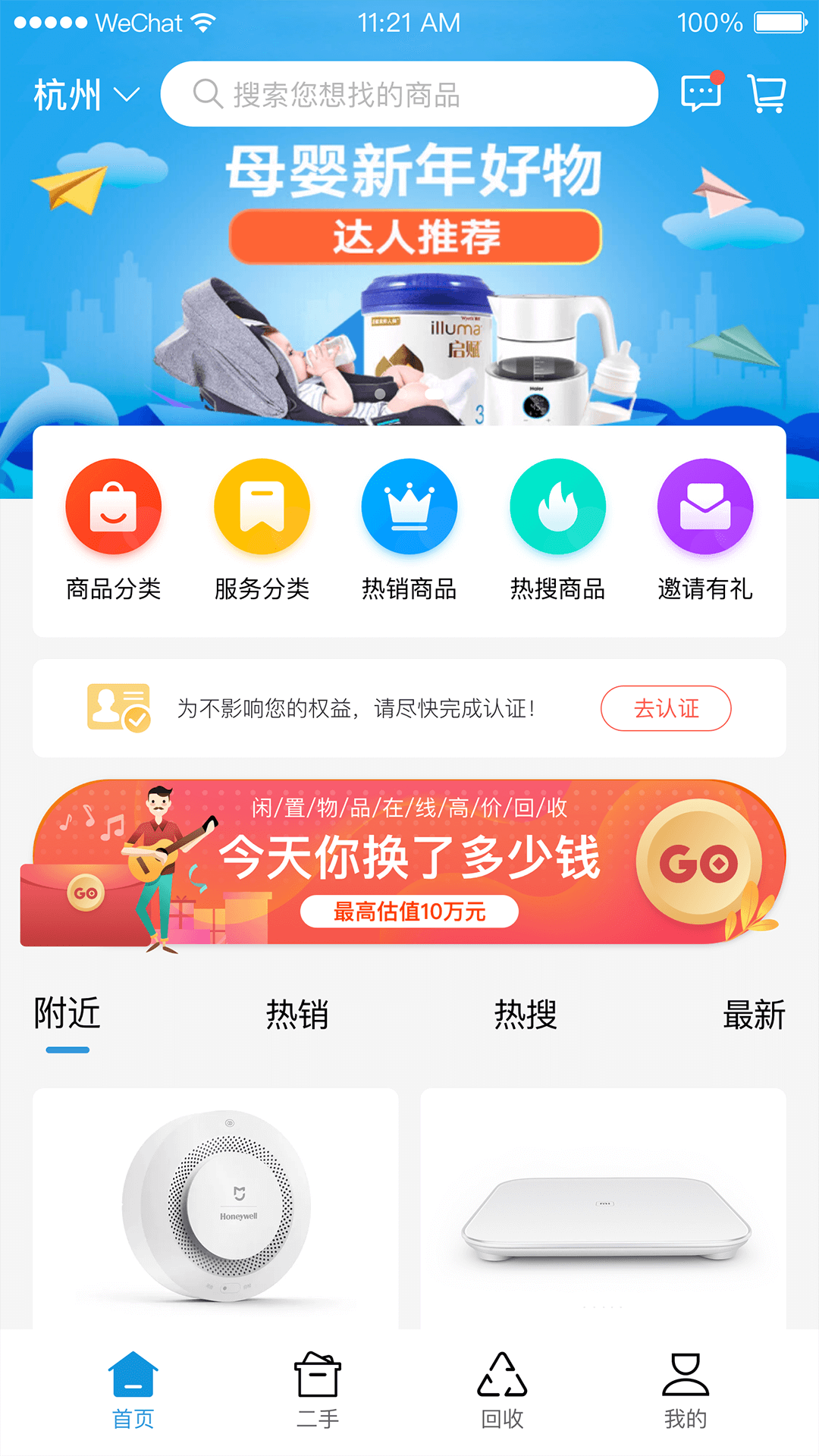Open 邀请有礼 invite rewards
This screenshot has height=1456, width=819.
pyautogui.click(x=705, y=529)
